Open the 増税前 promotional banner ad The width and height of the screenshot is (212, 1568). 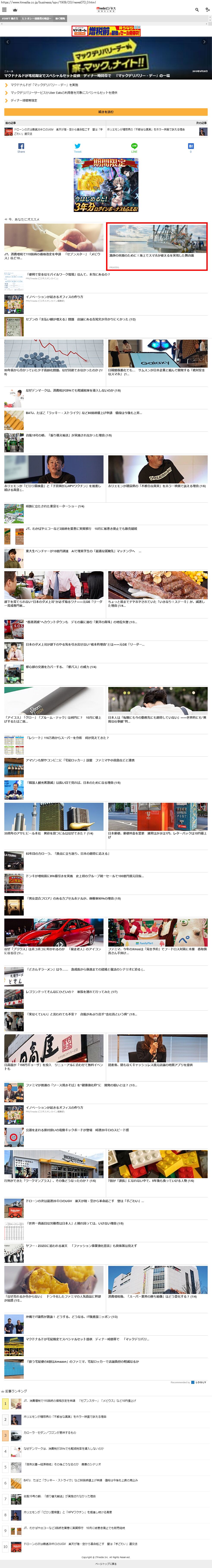(106, 31)
